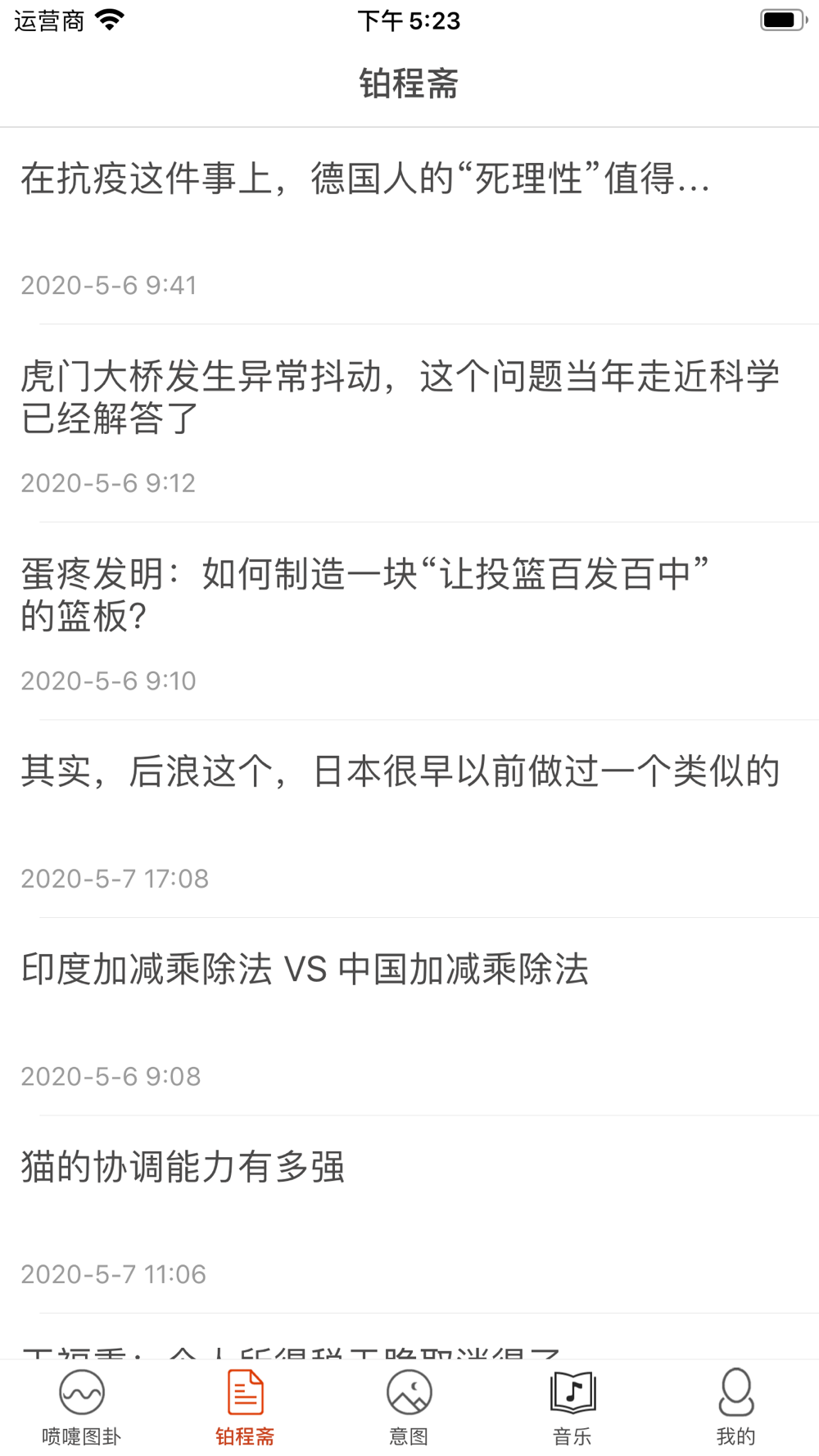Switch to the 意图 tab
The image size is (819, 1456).
pyautogui.click(x=409, y=1408)
